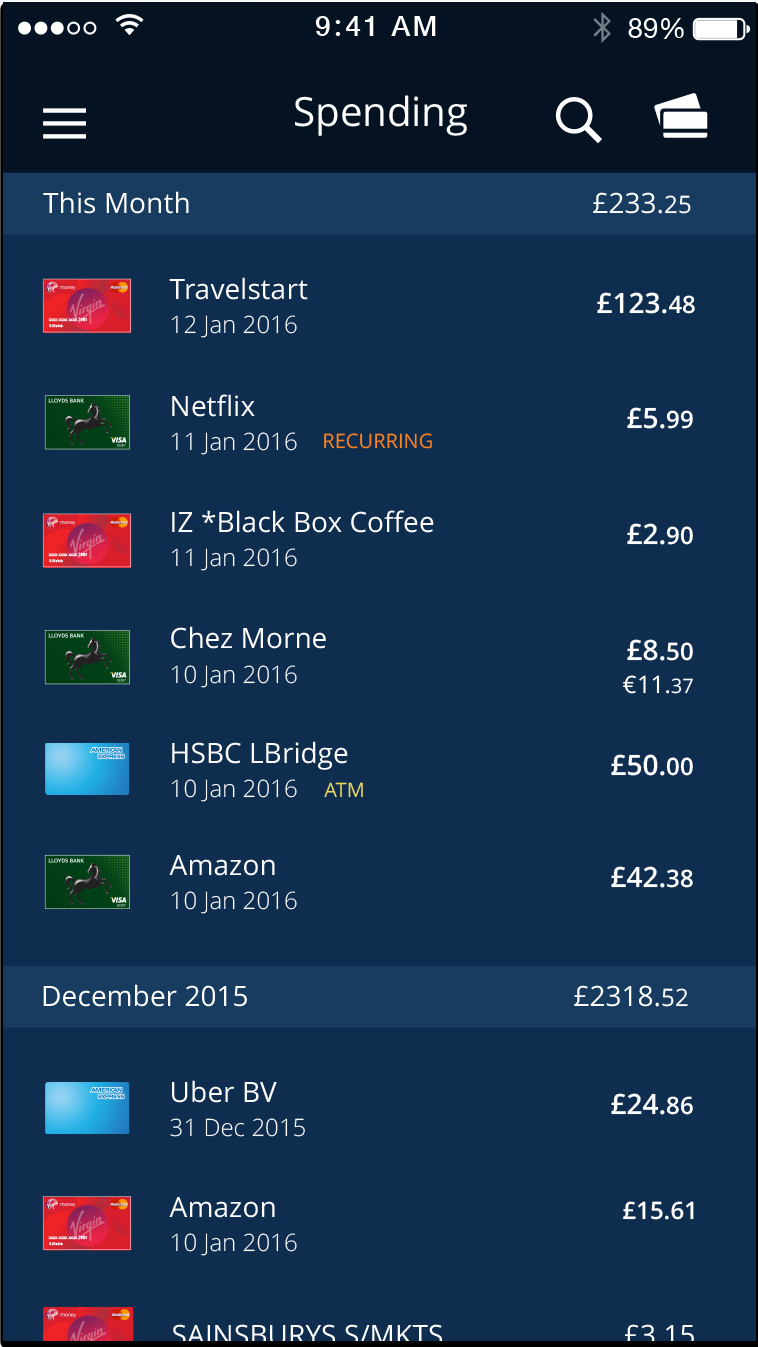Open the cards icon

682,117
